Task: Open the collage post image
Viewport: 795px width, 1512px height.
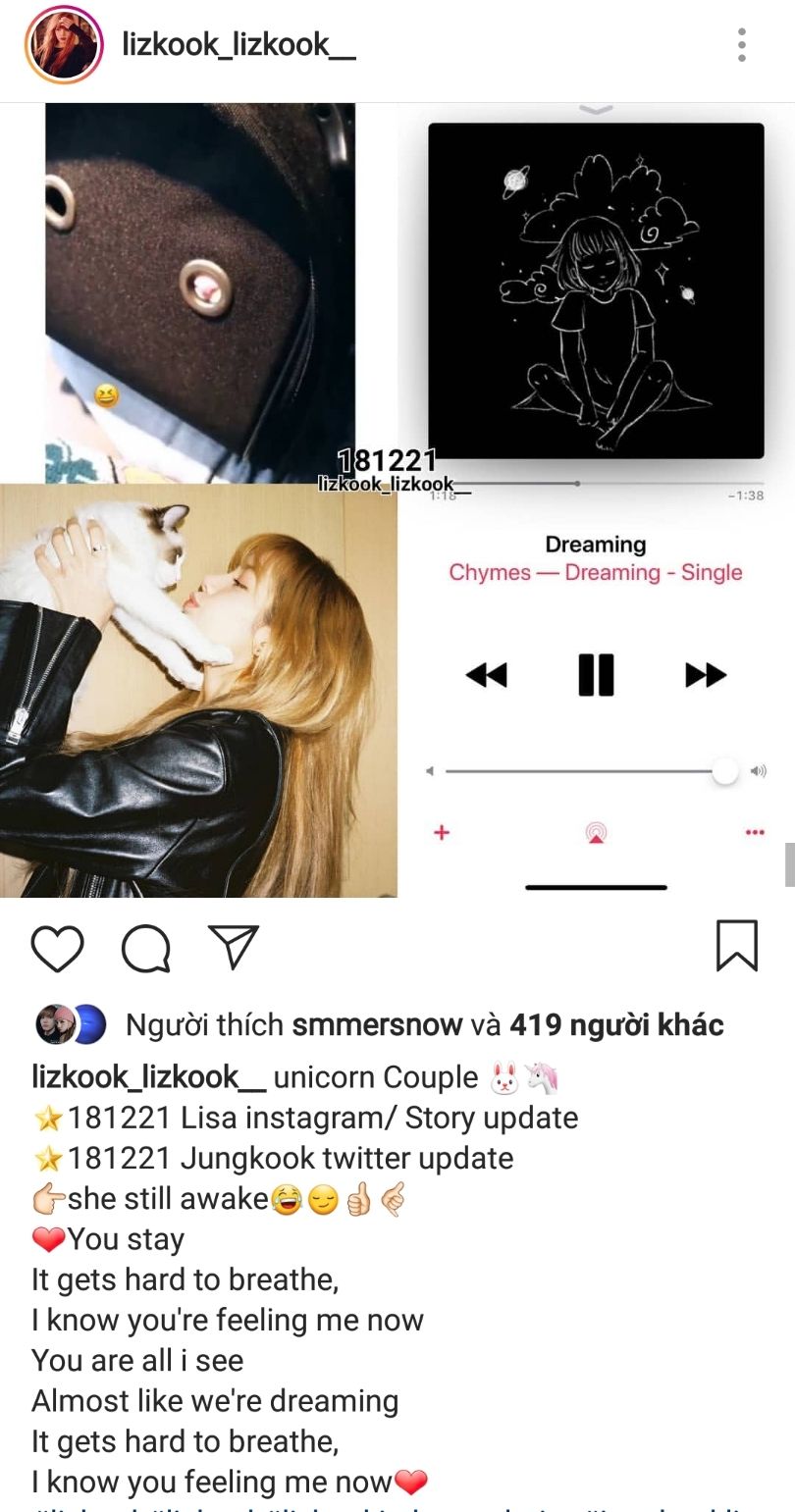Action: [397, 500]
